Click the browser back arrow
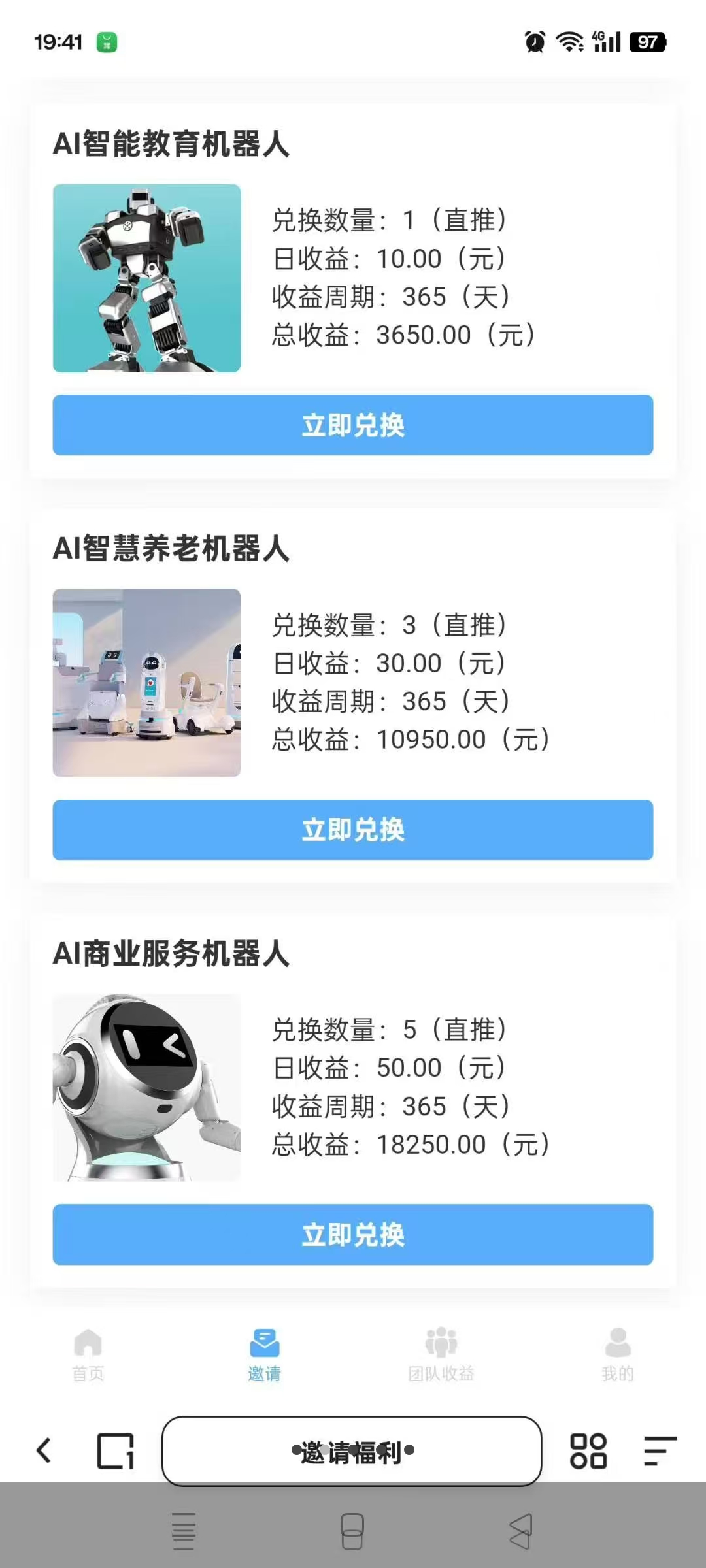Image resolution: width=706 pixels, height=1568 pixels. 44,1448
